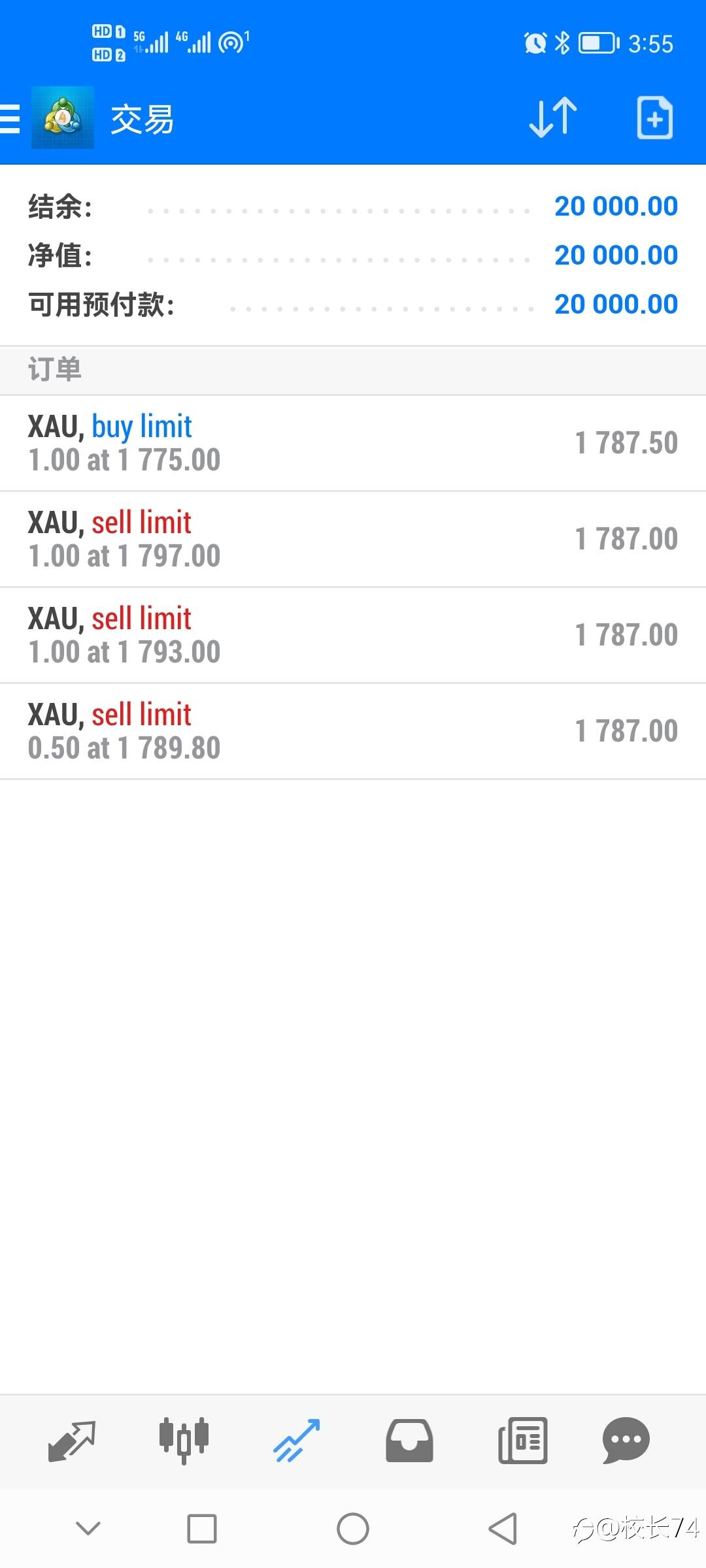This screenshot has height=1568, width=706.
Task: Open the 0.50 XAU sell limit at 1 789.80
Action: pyautogui.click(x=353, y=731)
